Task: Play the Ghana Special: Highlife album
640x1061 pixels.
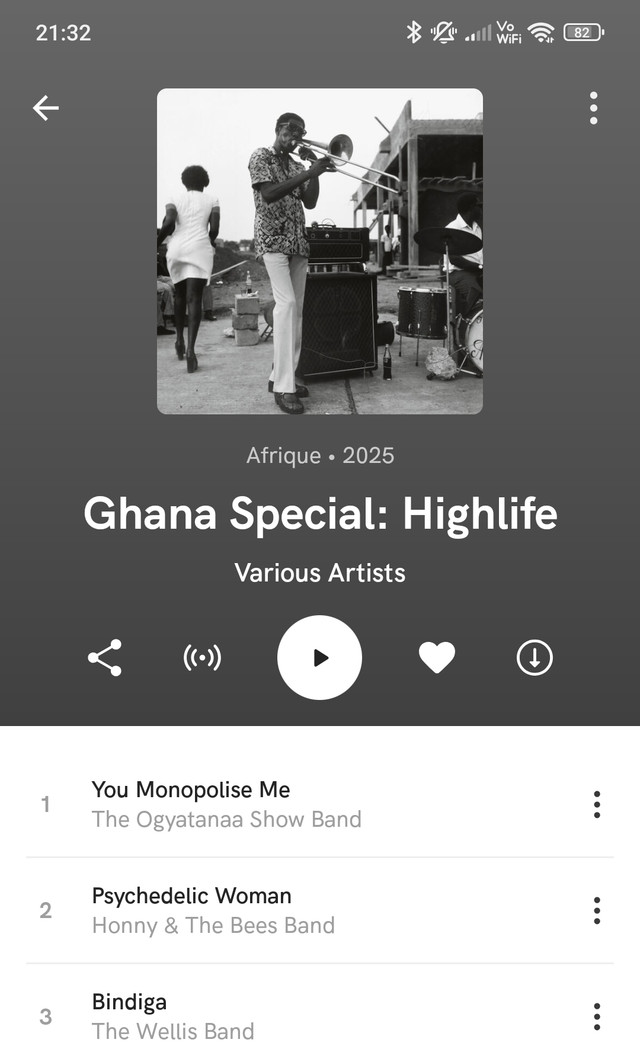Action: pyautogui.click(x=319, y=658)
